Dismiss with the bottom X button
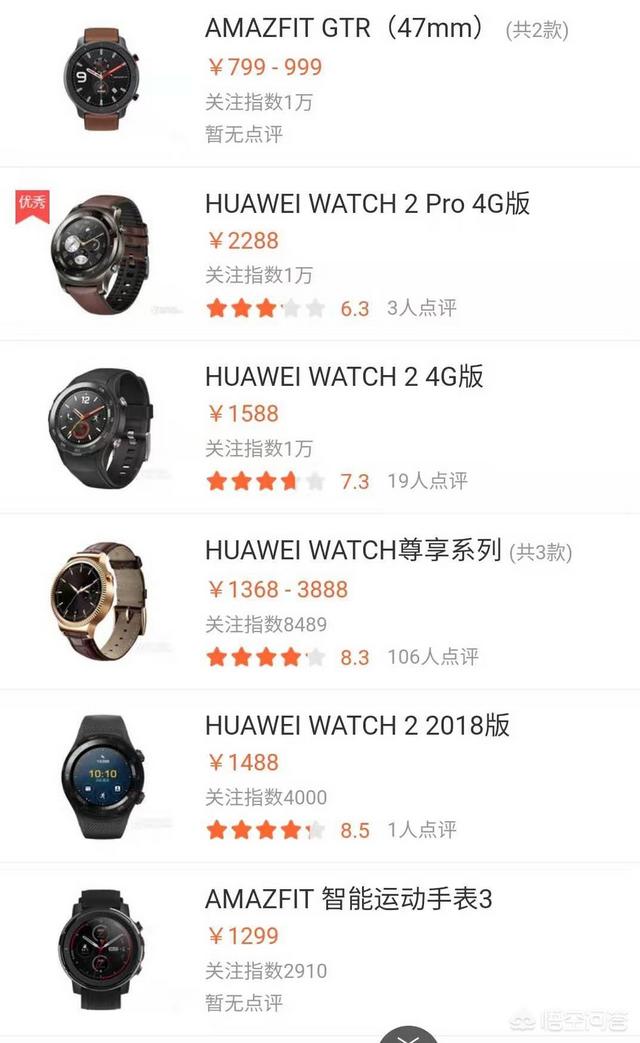 point(408,1036)
